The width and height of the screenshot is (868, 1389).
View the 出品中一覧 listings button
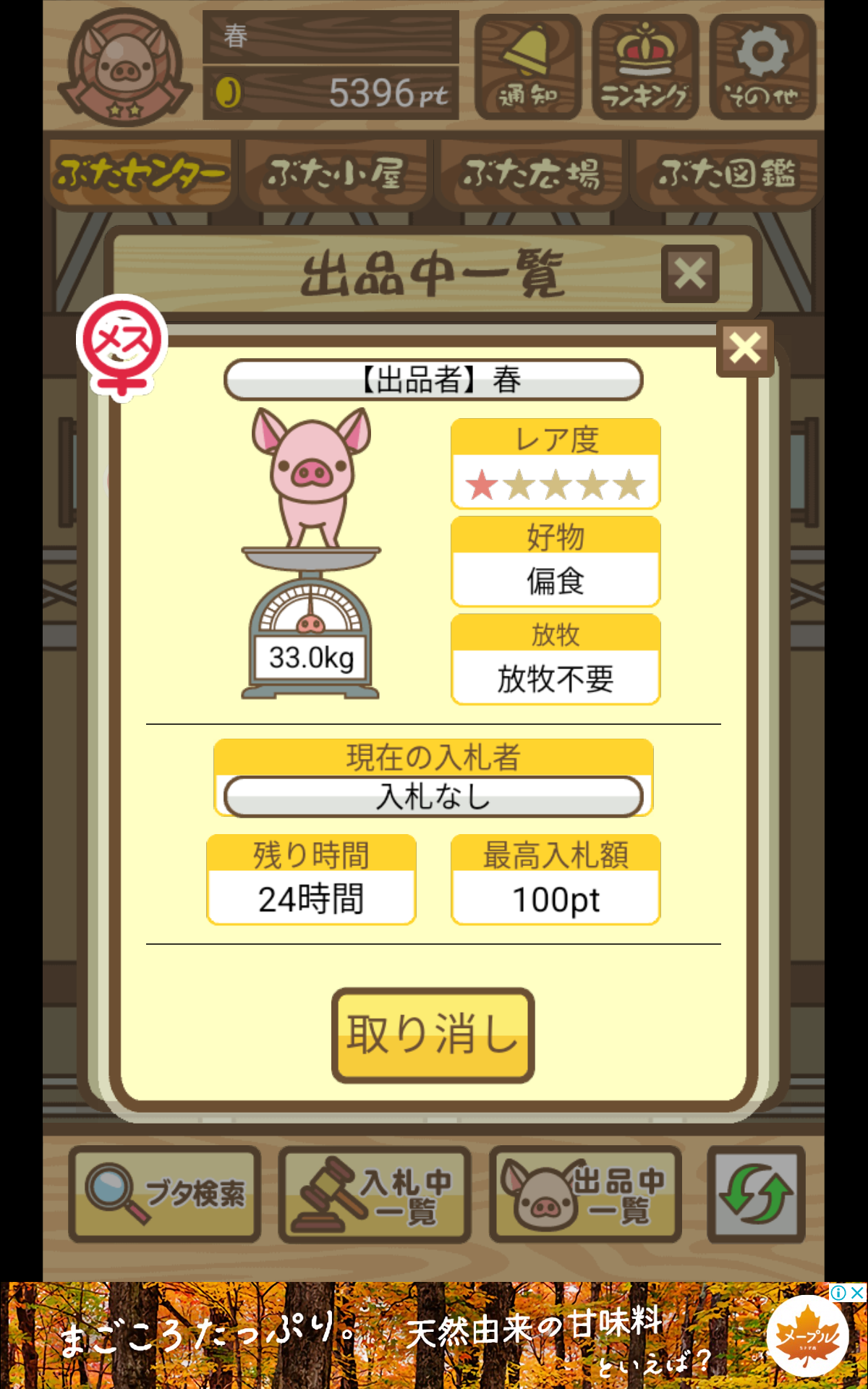coord(585,1194)
